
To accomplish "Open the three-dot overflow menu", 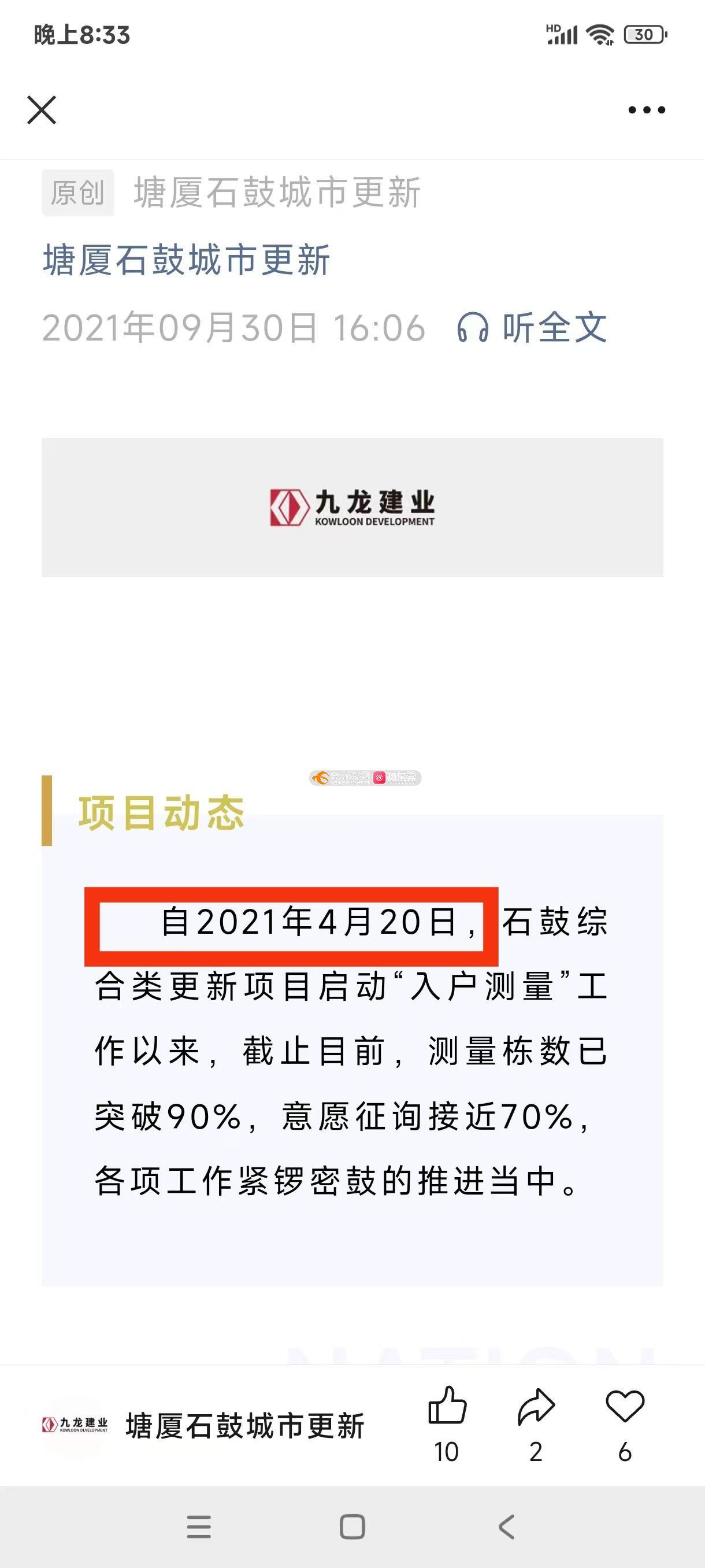I will coord(646,110).
